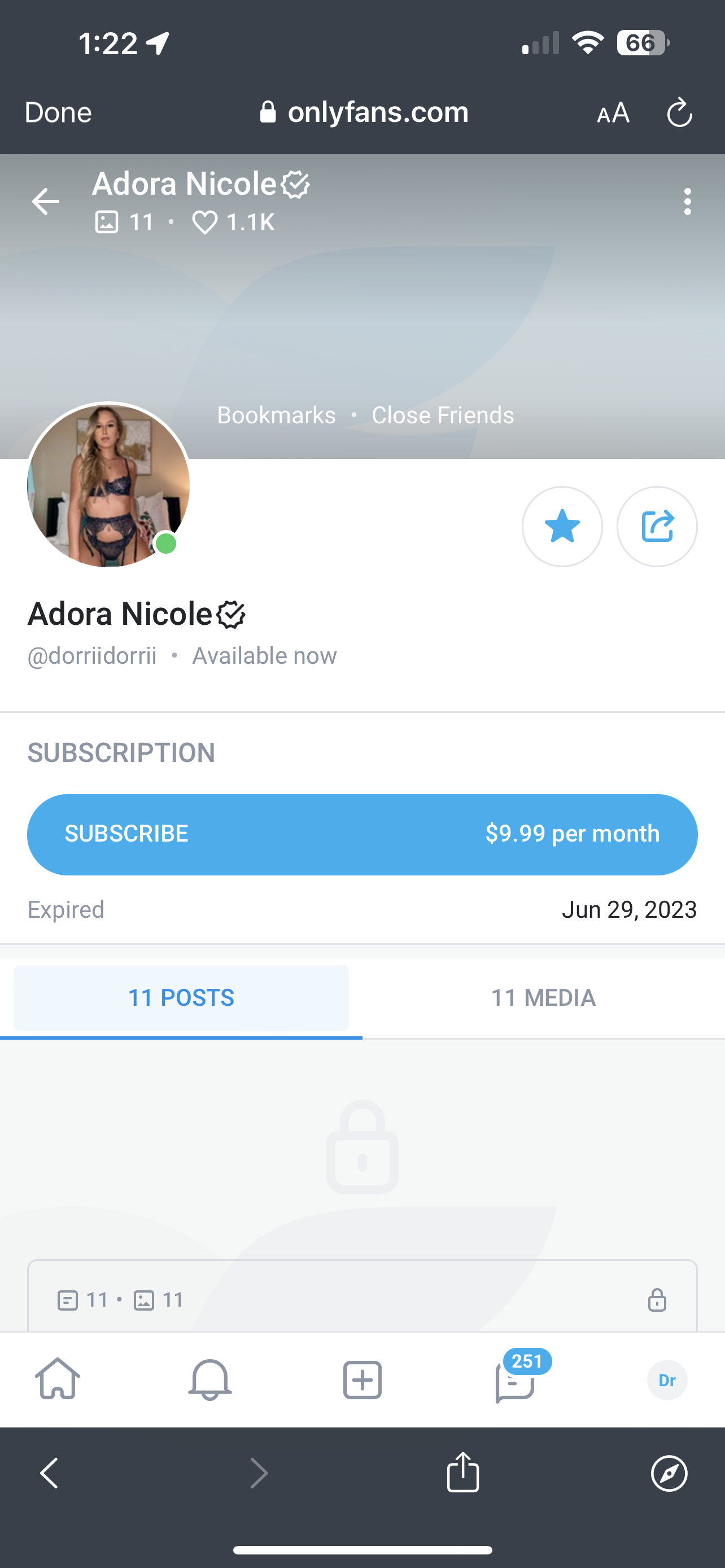Switch to the 11 Media tab

(x=543, y=998)
